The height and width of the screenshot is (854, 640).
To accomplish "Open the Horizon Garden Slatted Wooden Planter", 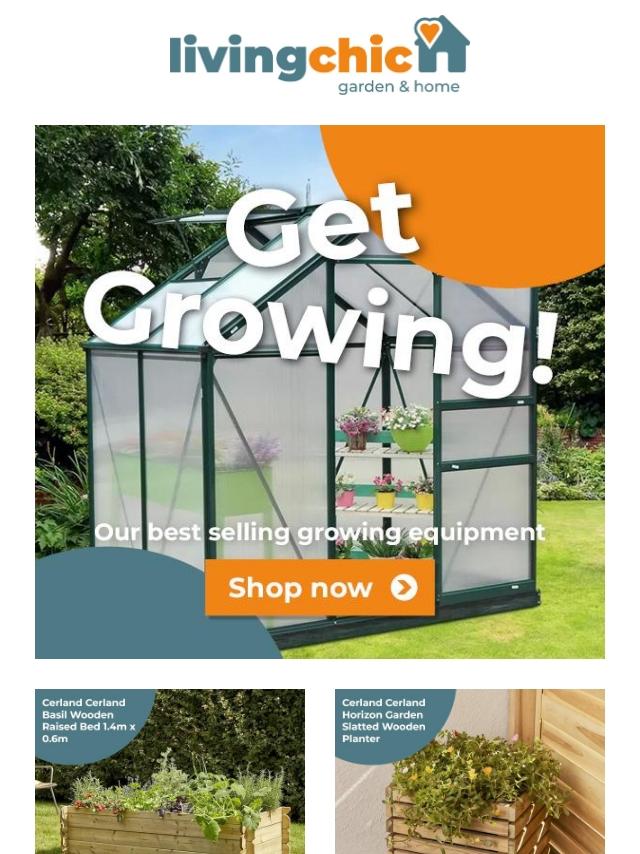I will 470,770.
